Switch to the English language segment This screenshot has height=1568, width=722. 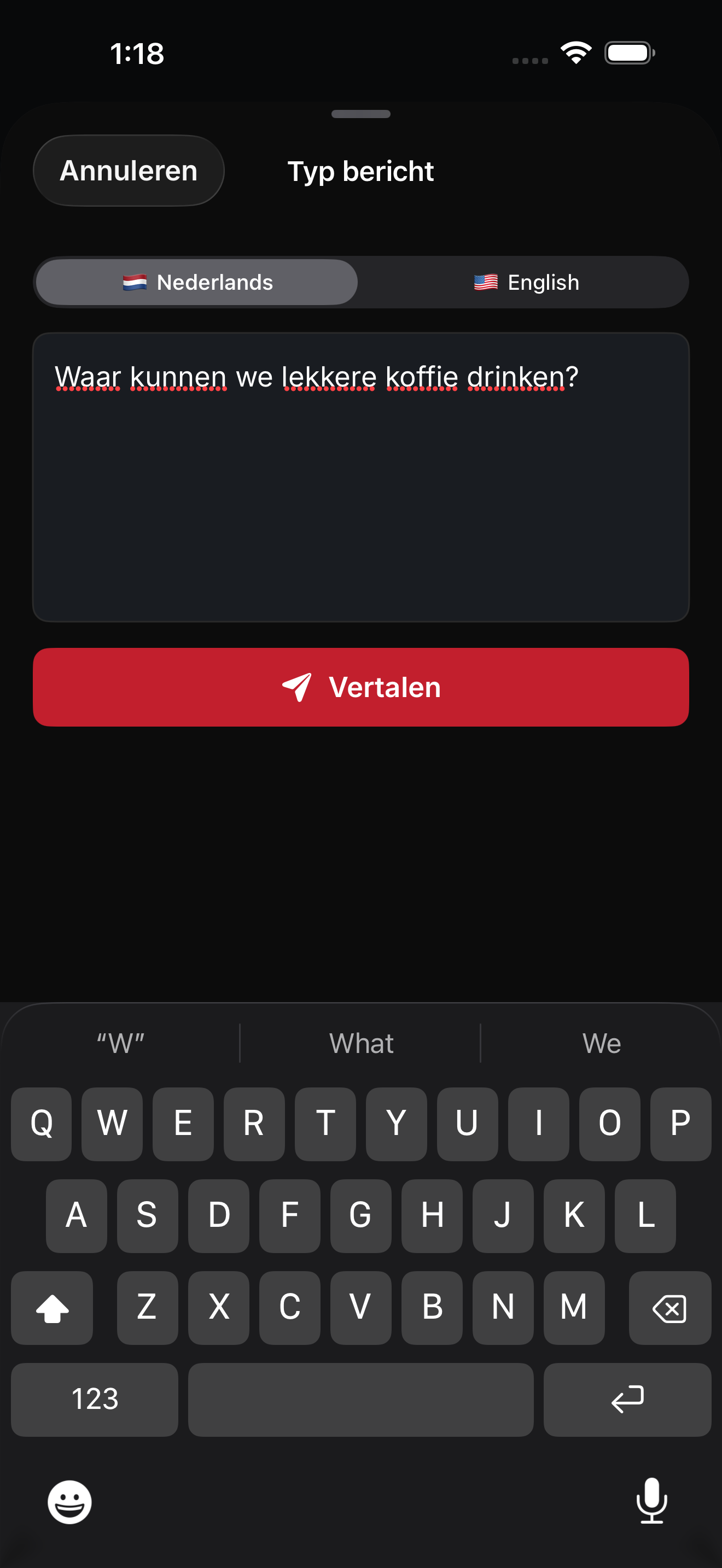[x=526, y=283]
